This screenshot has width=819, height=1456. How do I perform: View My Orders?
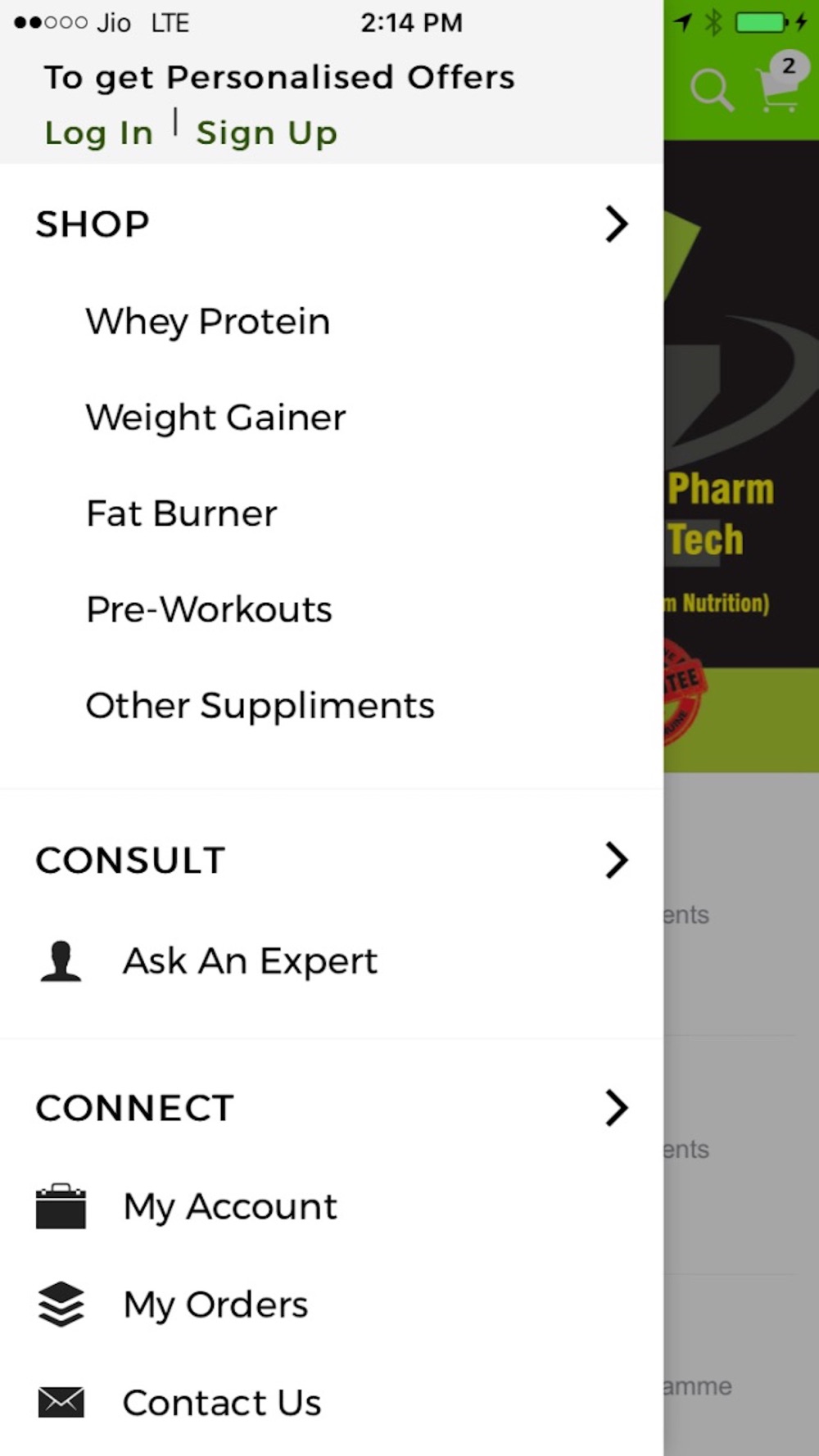click(215, 1305)
